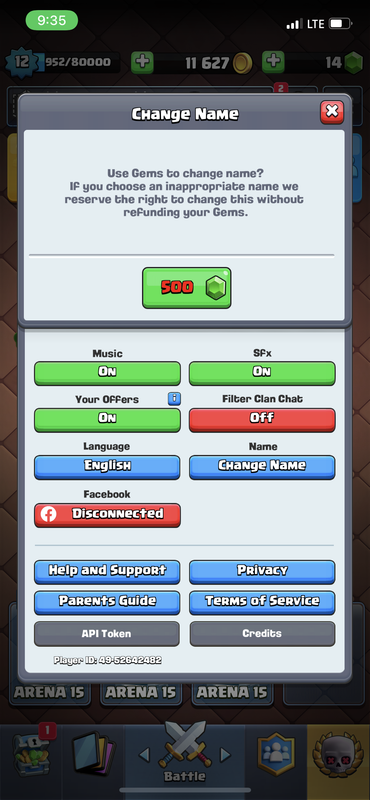Enable Filter Clan Chat

click(262, 419)
